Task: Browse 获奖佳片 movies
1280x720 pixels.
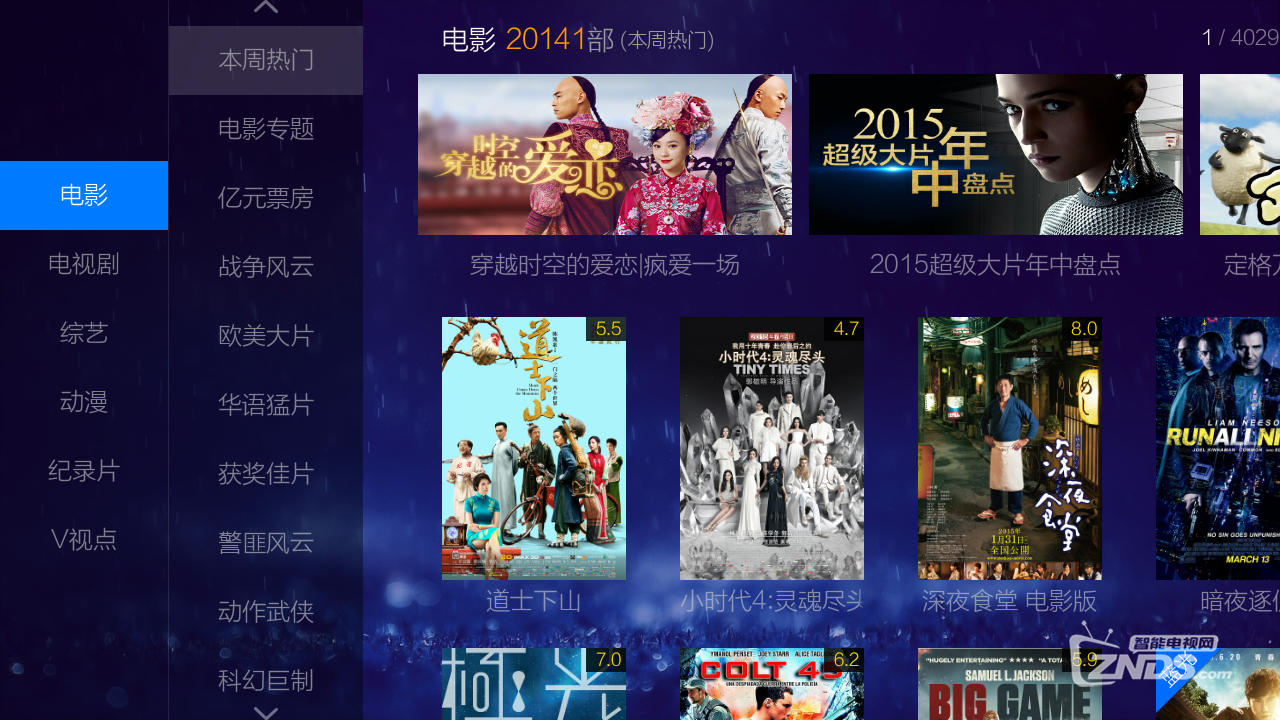Action: (x=266, y=474)
